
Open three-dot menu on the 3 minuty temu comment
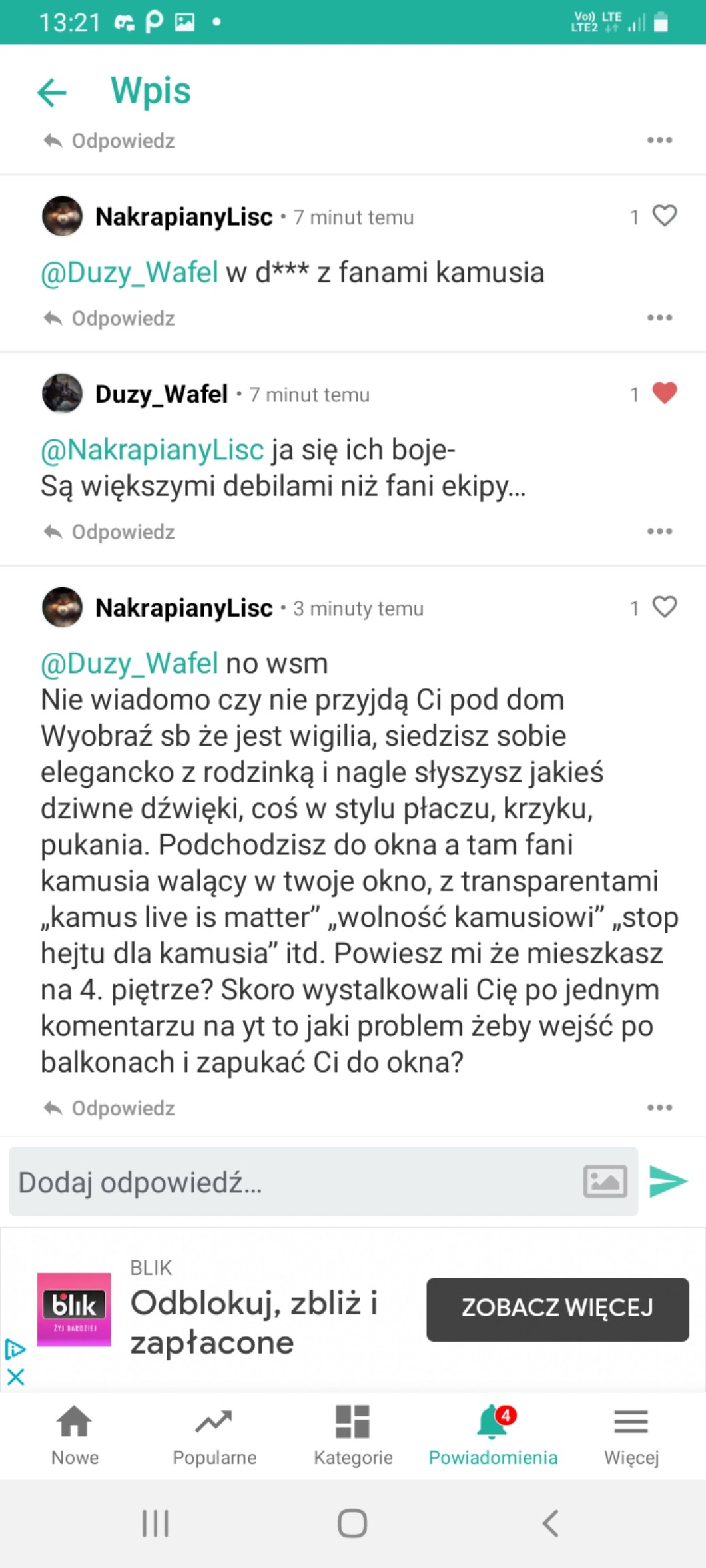(659, 1107)
